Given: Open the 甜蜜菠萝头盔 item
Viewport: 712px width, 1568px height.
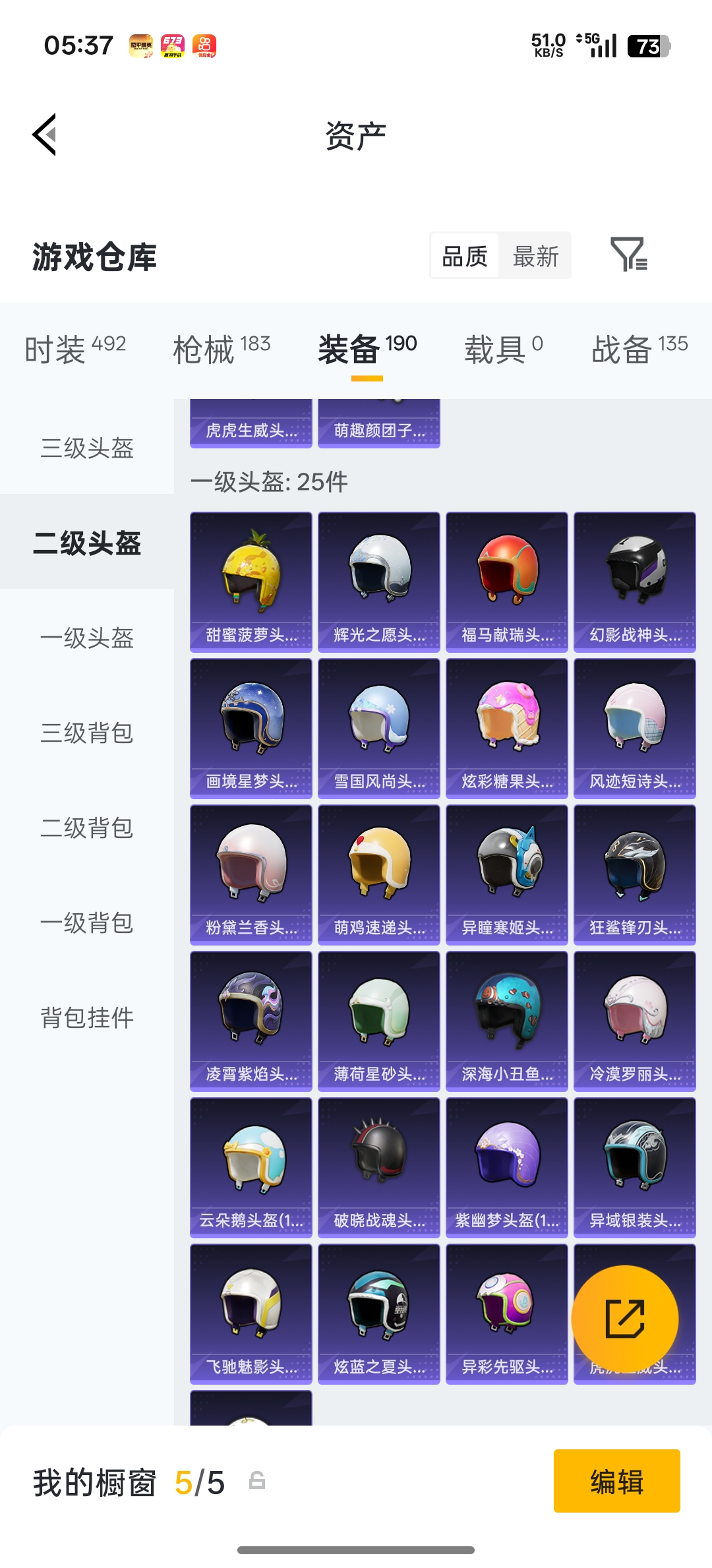Looking at the screenshot, I should pos(251,582).
